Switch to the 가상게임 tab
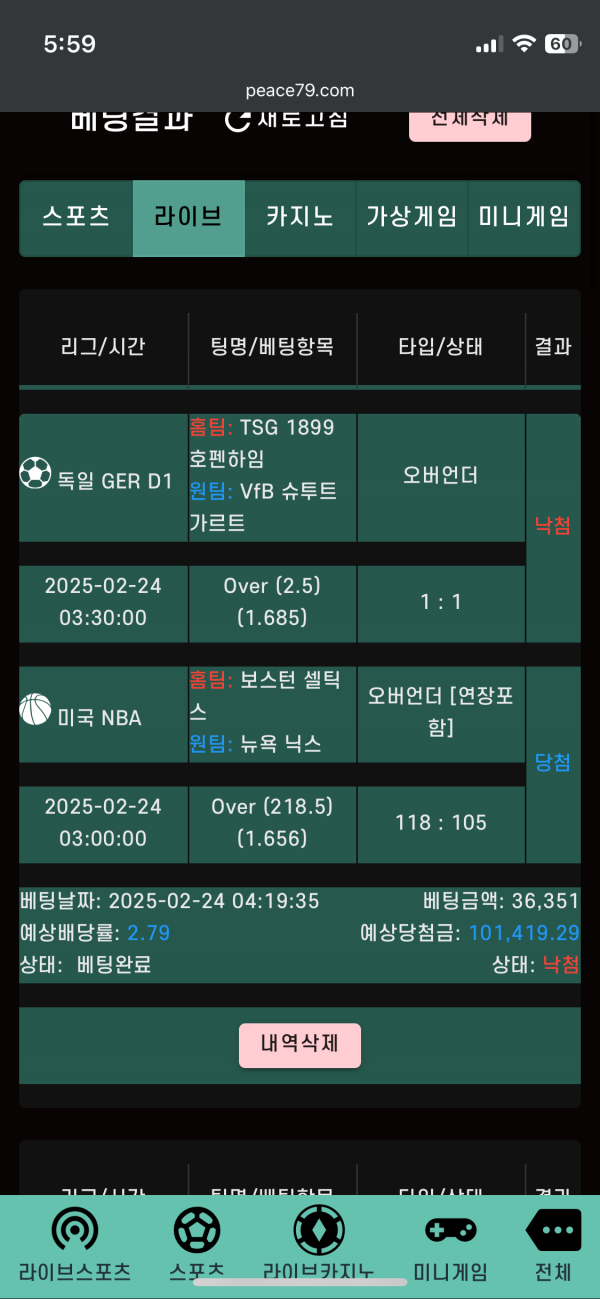This screenshot has width=600, height=1299. [411, 217]
